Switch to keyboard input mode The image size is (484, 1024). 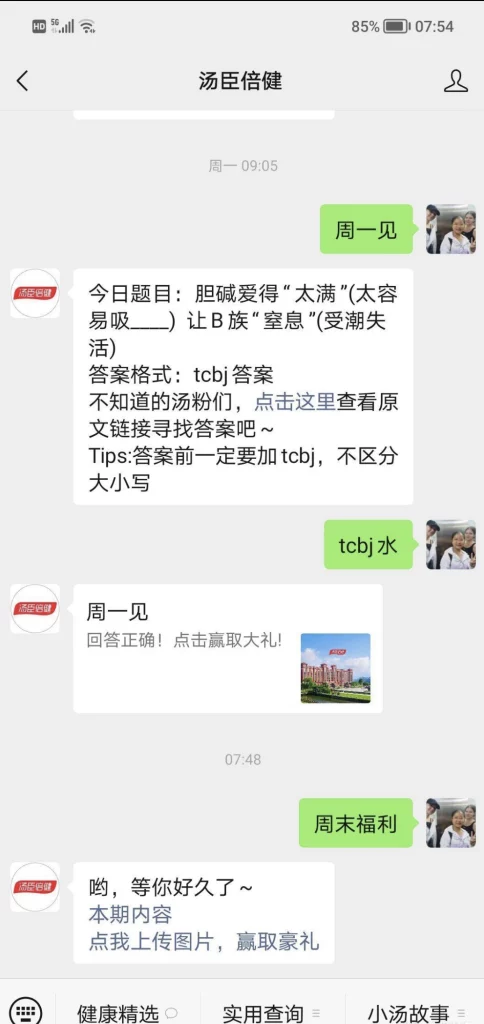pyautogui.click(x=26, y=1010)
